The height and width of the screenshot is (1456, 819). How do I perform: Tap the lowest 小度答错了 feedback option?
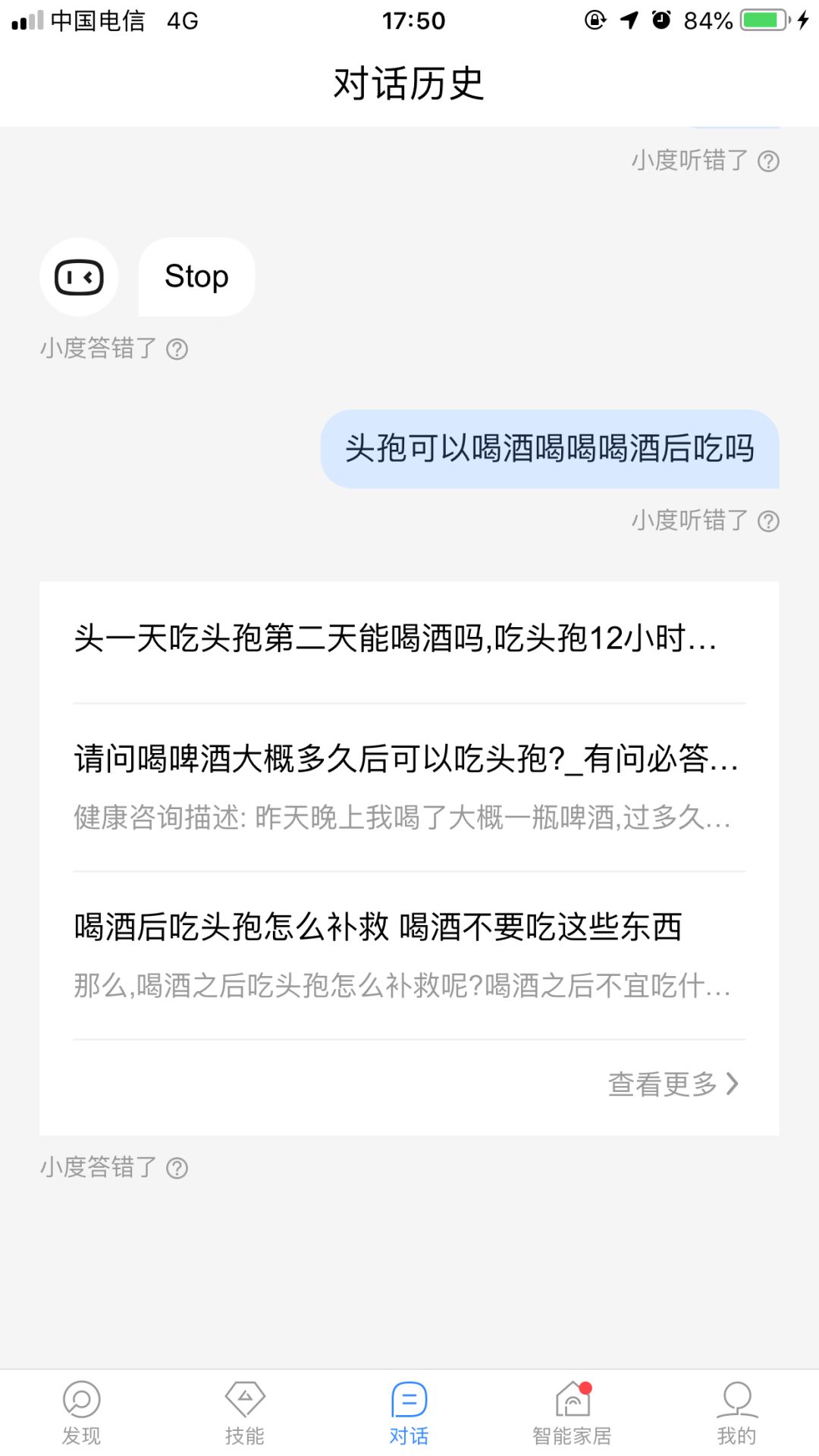point(99,1169)
